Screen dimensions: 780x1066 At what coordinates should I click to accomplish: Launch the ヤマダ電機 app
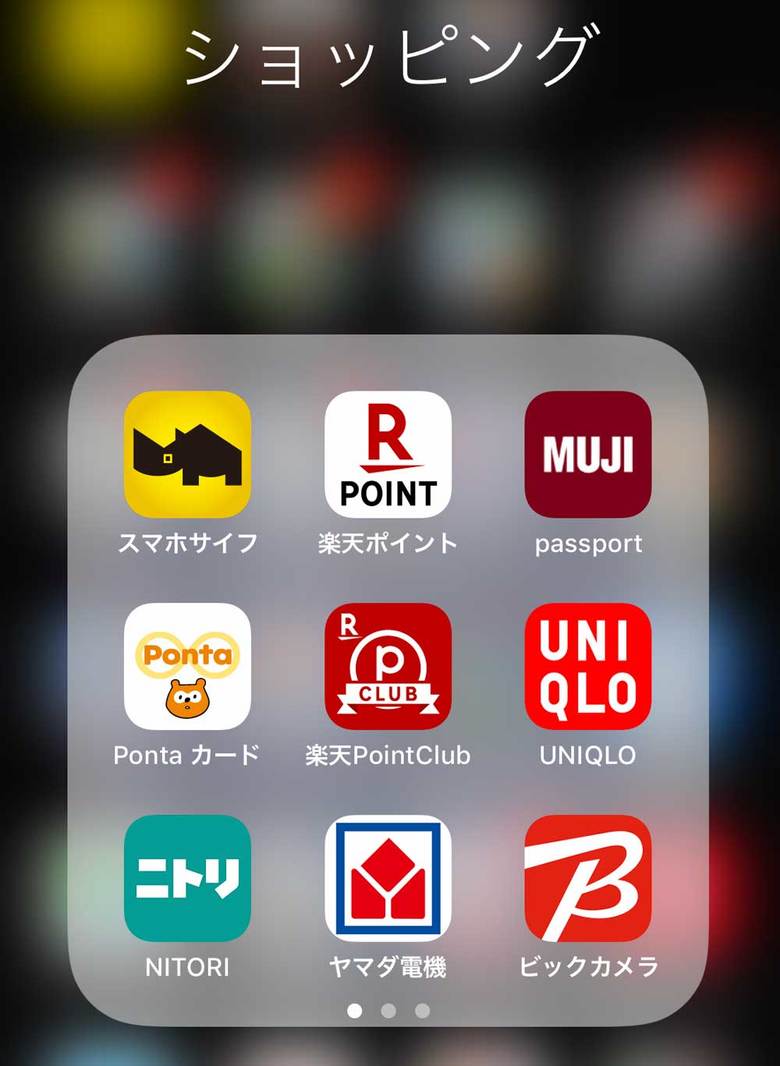[388, 878]
